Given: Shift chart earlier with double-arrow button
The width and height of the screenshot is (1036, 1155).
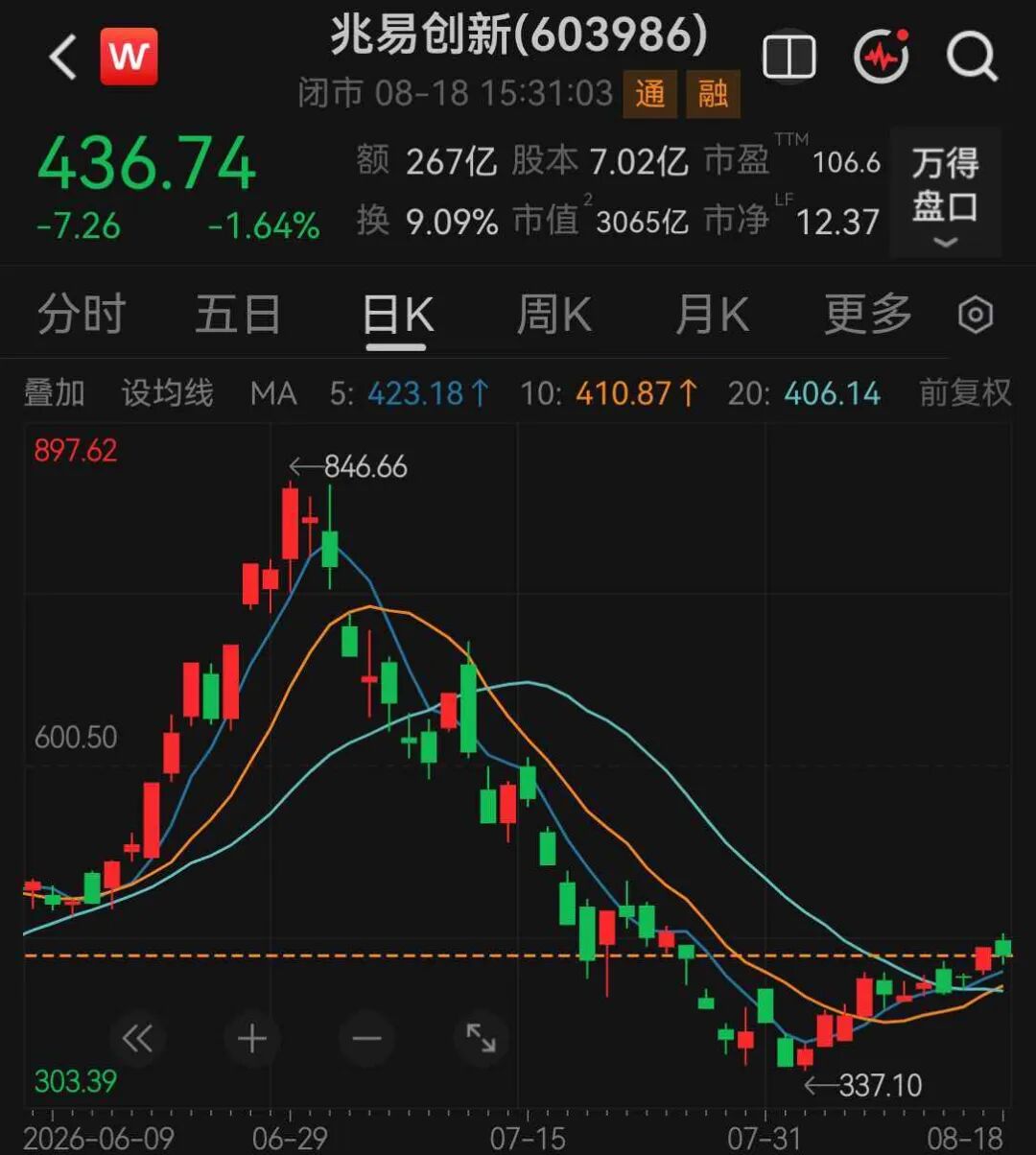Looking at the screenshot, I should pos(137,1038).
